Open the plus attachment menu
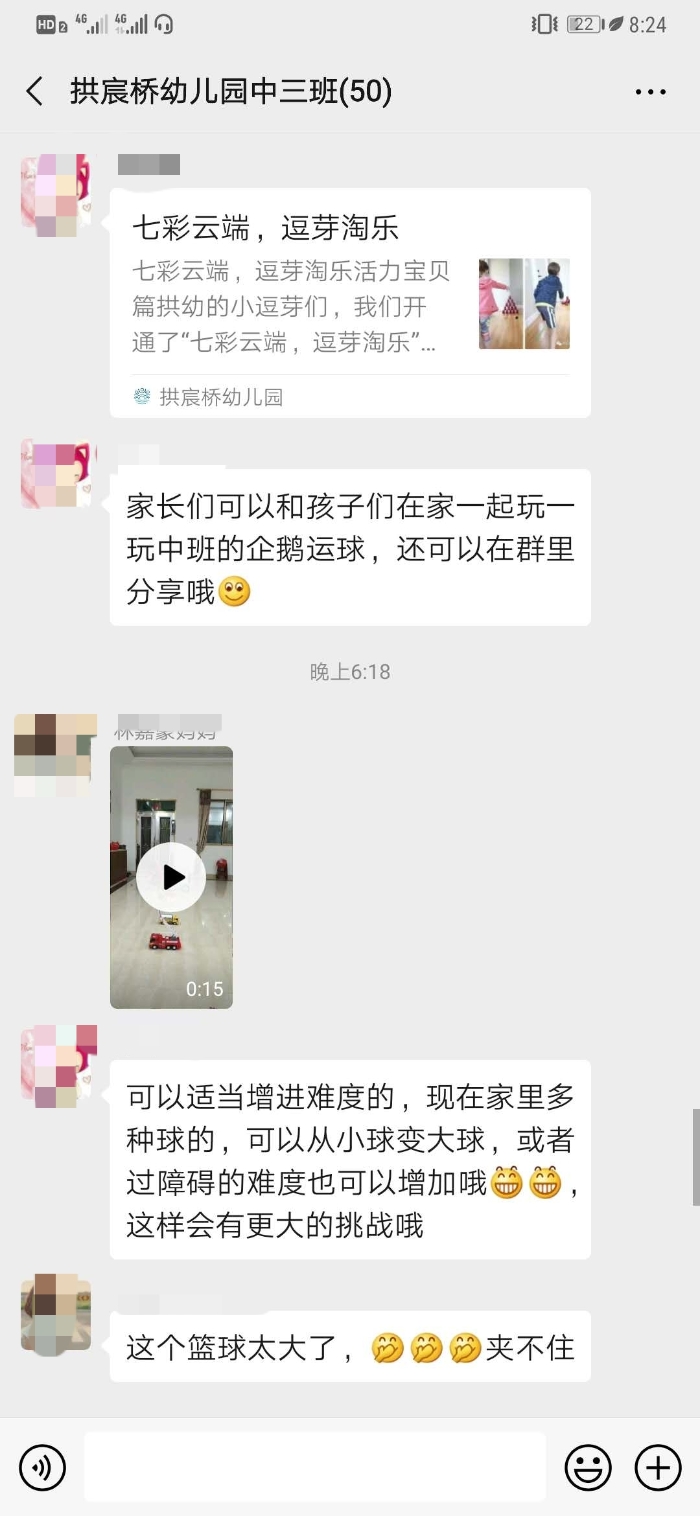The image size is (700, 1516). point(657,1467)
